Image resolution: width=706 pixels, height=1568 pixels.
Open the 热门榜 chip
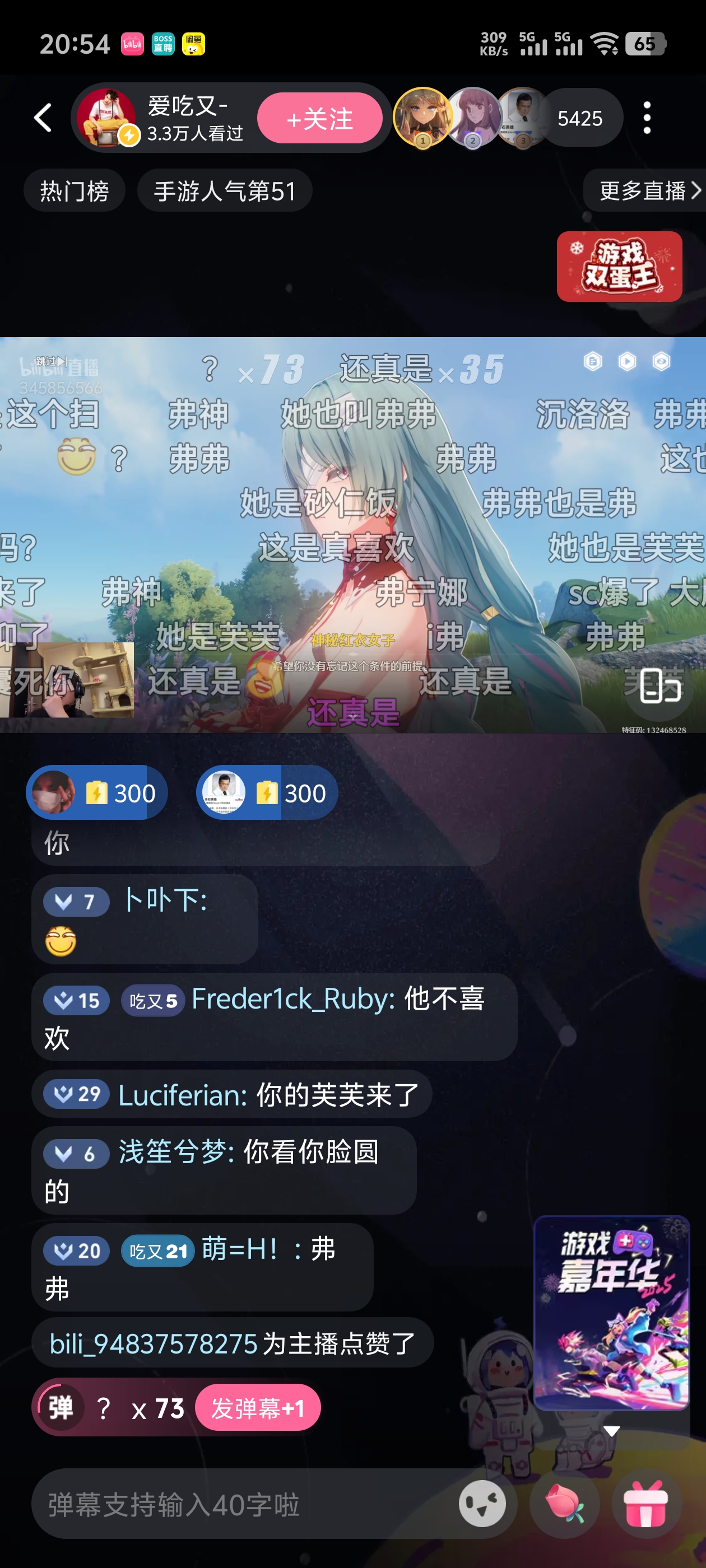[75, 191]
